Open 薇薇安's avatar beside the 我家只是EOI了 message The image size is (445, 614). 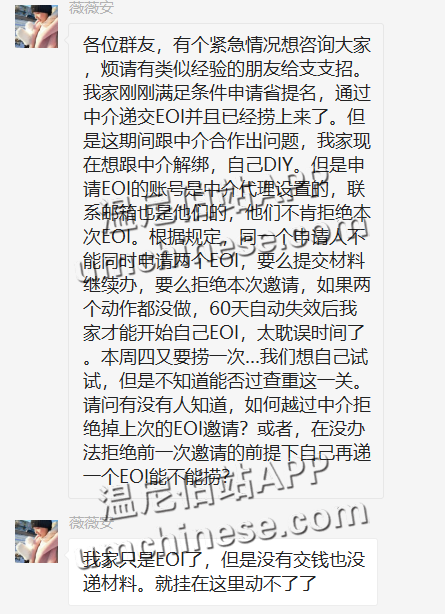(36, 541)
